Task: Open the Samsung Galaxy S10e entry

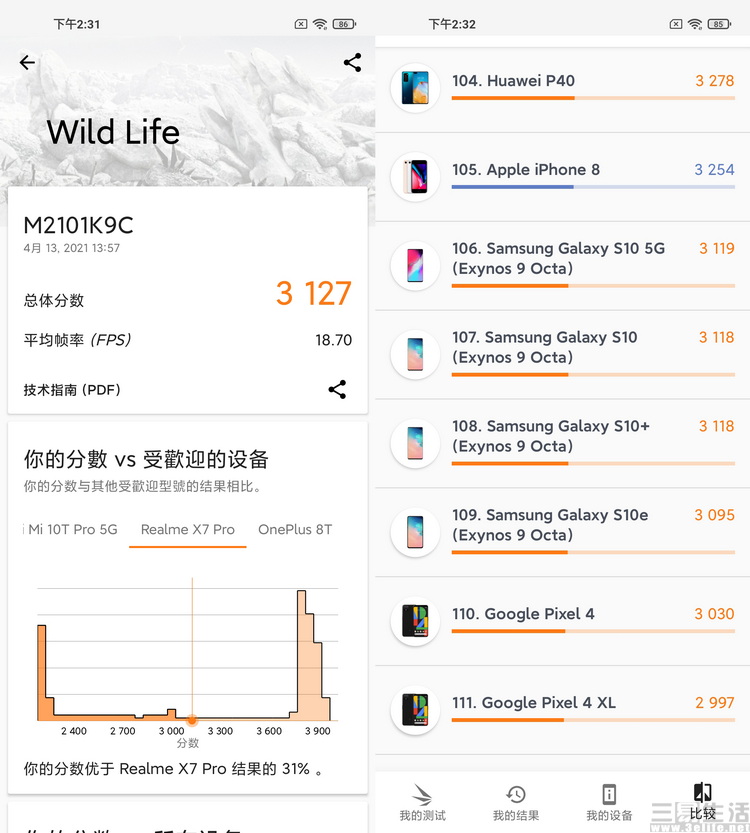Action: coord(562,533)
